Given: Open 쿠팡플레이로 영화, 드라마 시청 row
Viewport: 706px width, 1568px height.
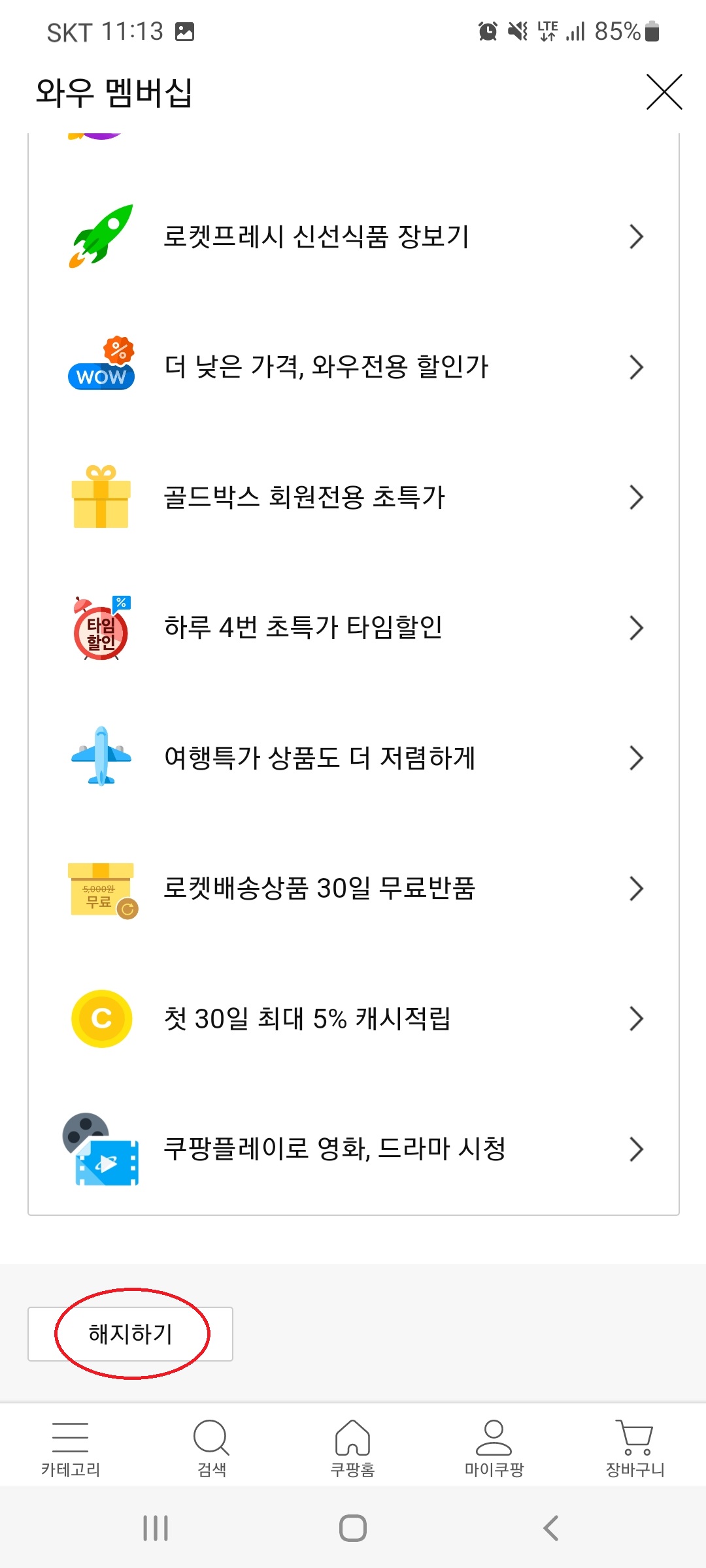Looking at the screenshot, I should (353, 1149).
